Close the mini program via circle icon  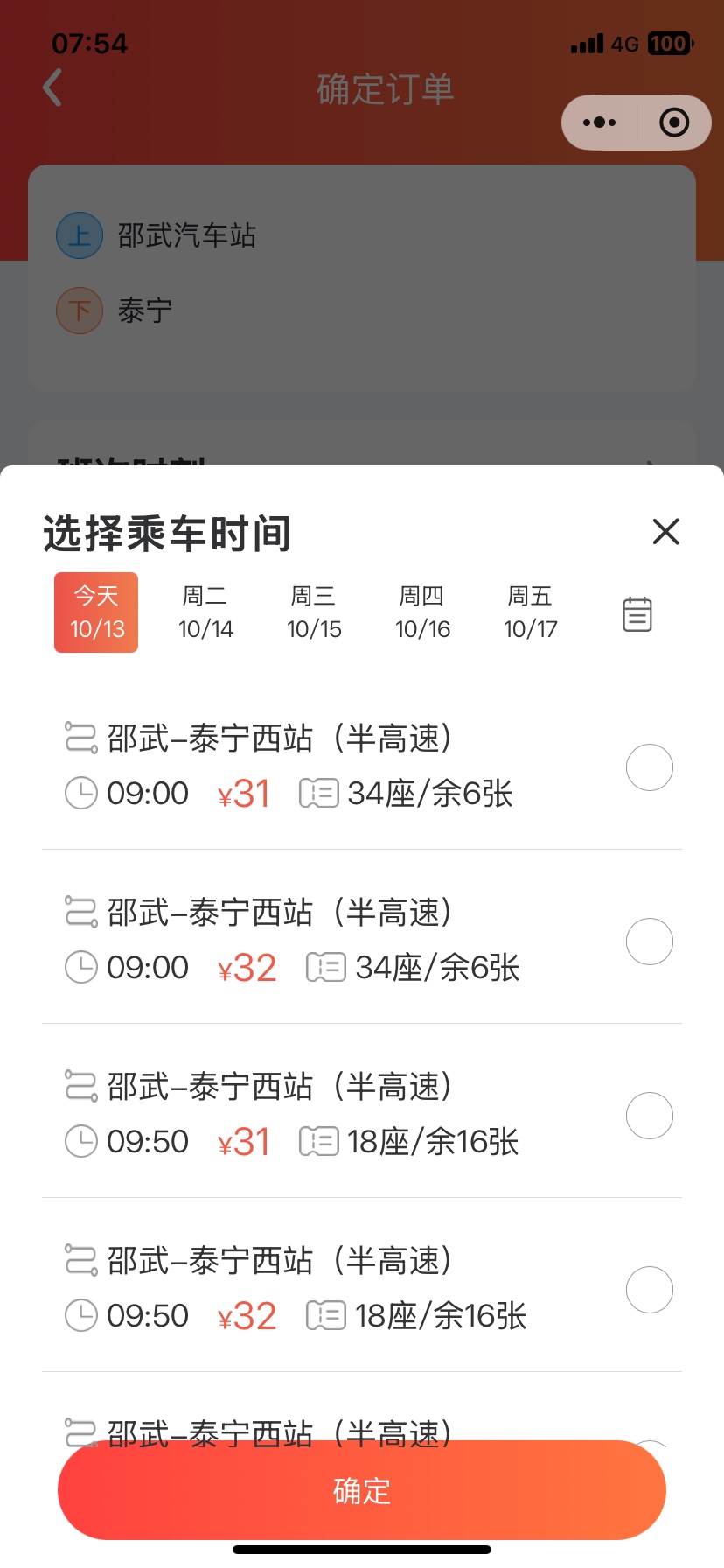point(673,122)
